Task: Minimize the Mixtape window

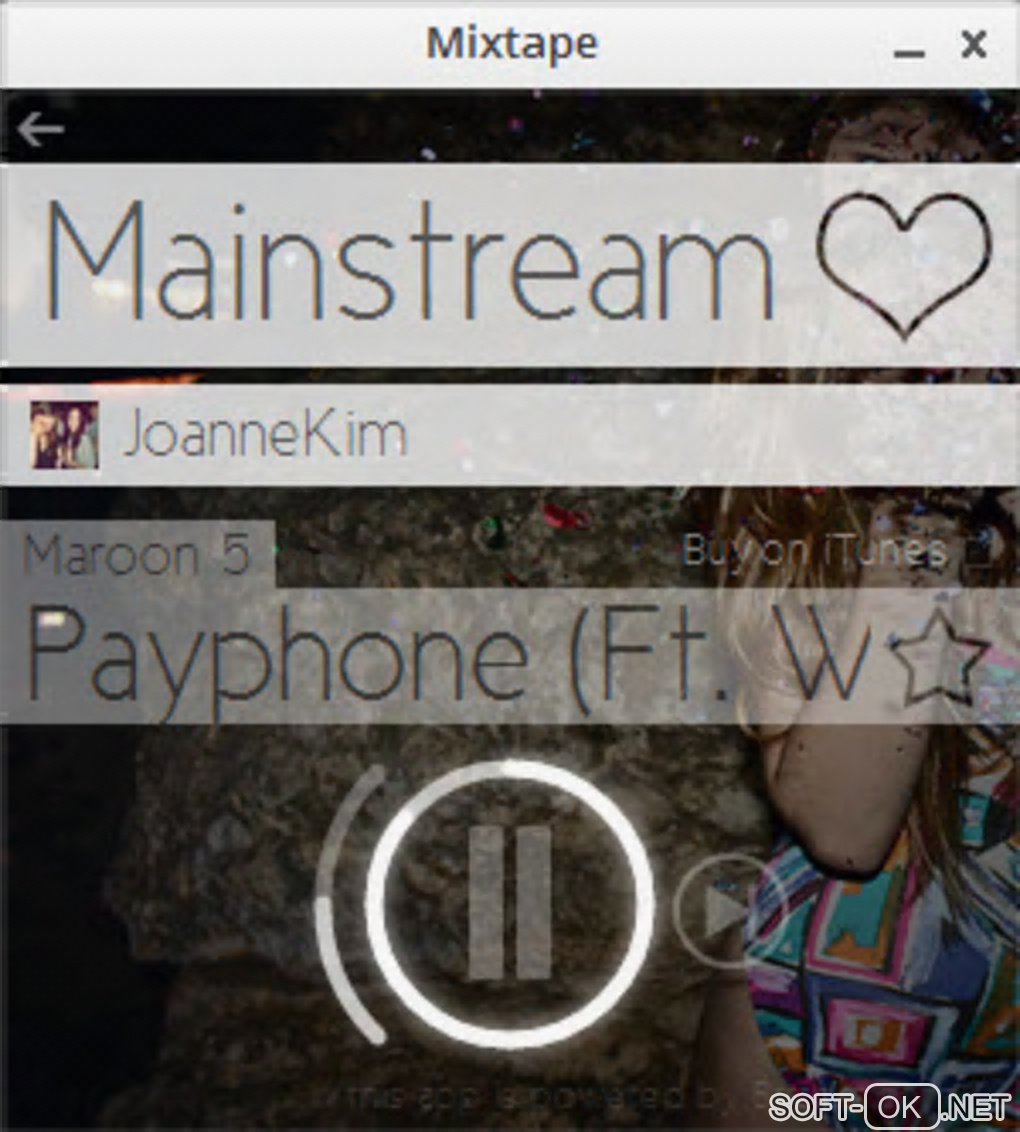Action: tap(908, 45)
